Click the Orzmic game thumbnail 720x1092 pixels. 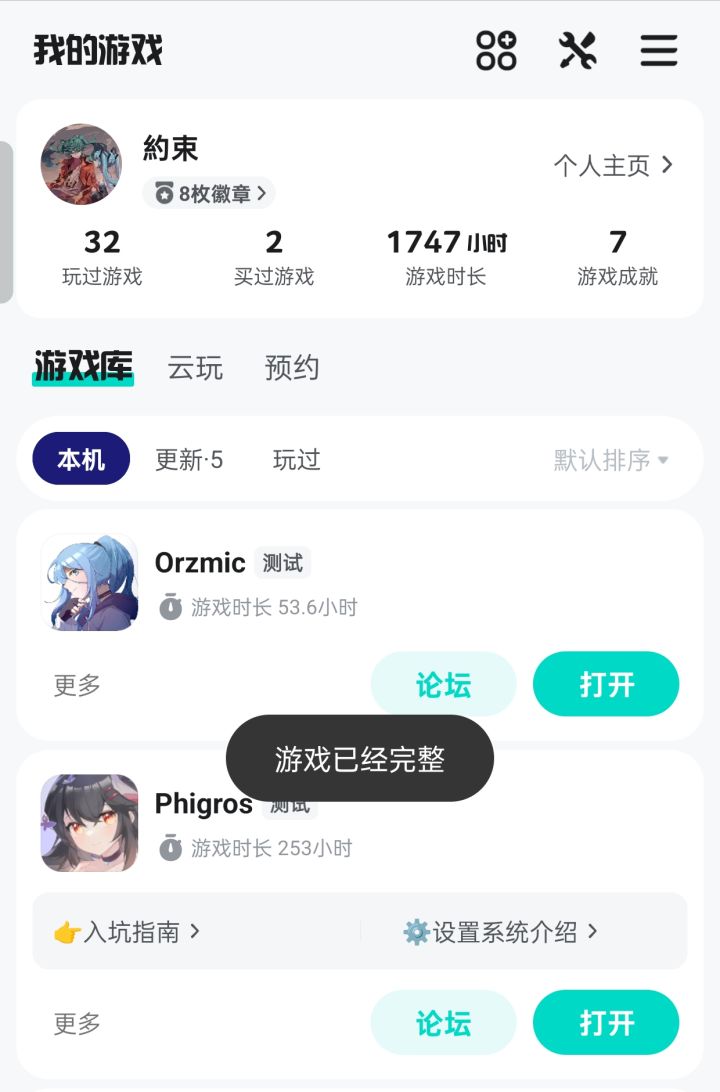88,583
